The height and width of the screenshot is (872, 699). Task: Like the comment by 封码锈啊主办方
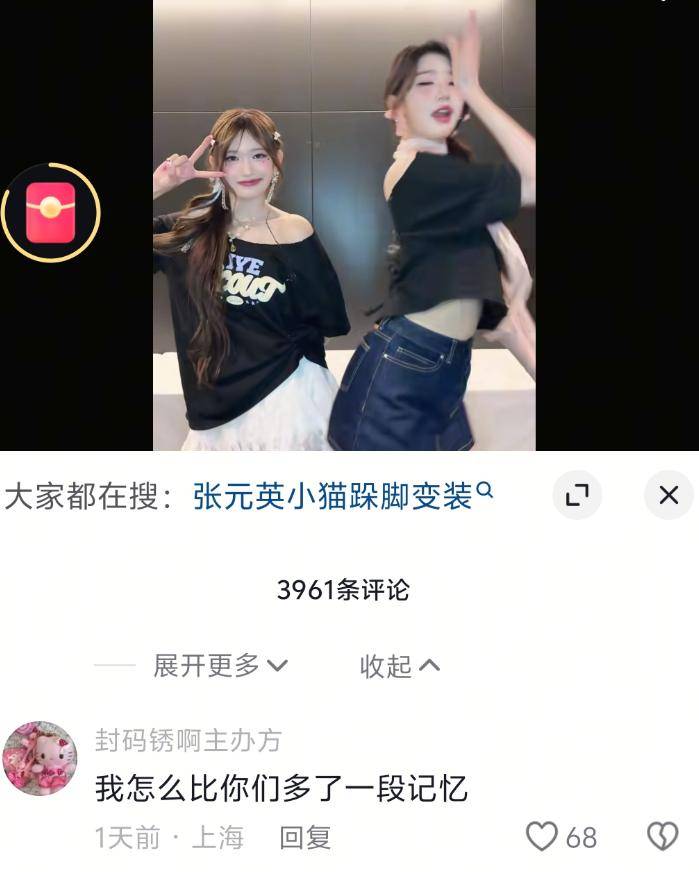point(542,836)
